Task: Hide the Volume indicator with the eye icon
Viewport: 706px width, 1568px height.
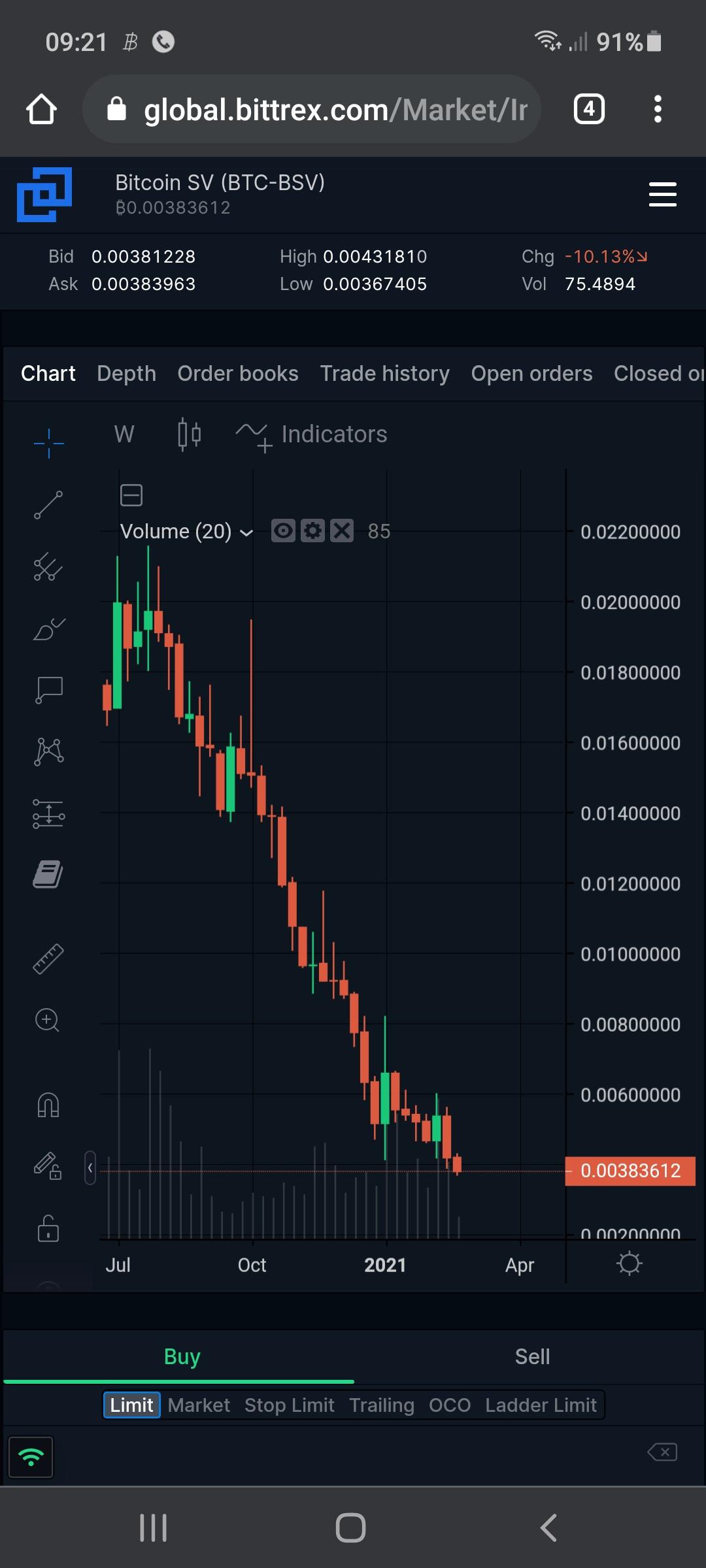Action: (283, 531)
